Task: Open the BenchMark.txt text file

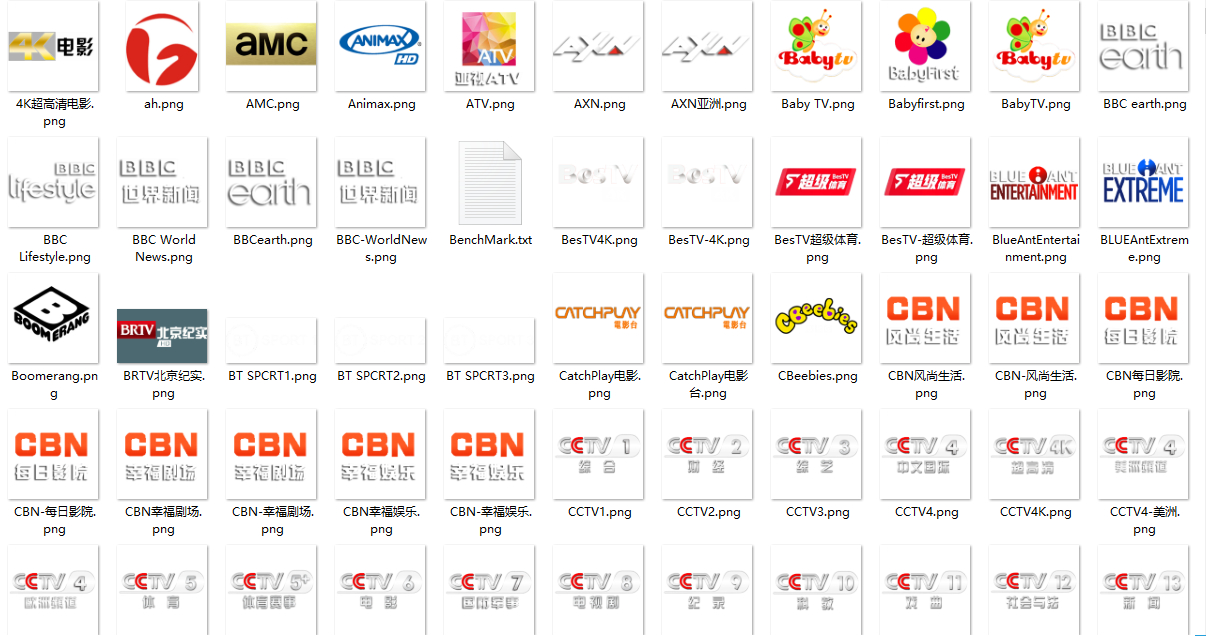Action: pos(489,182)
